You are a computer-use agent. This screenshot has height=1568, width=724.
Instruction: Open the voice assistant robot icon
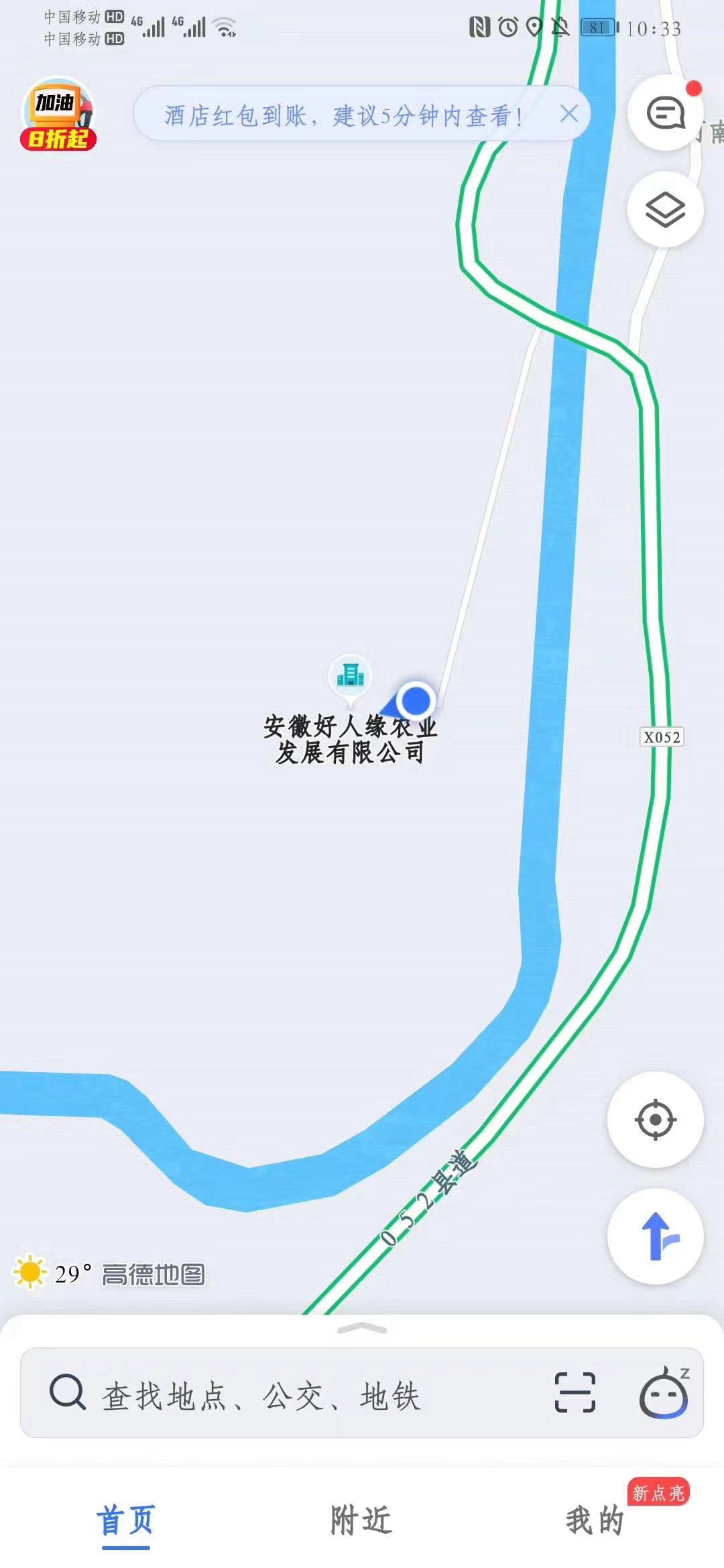point(664,1392)
